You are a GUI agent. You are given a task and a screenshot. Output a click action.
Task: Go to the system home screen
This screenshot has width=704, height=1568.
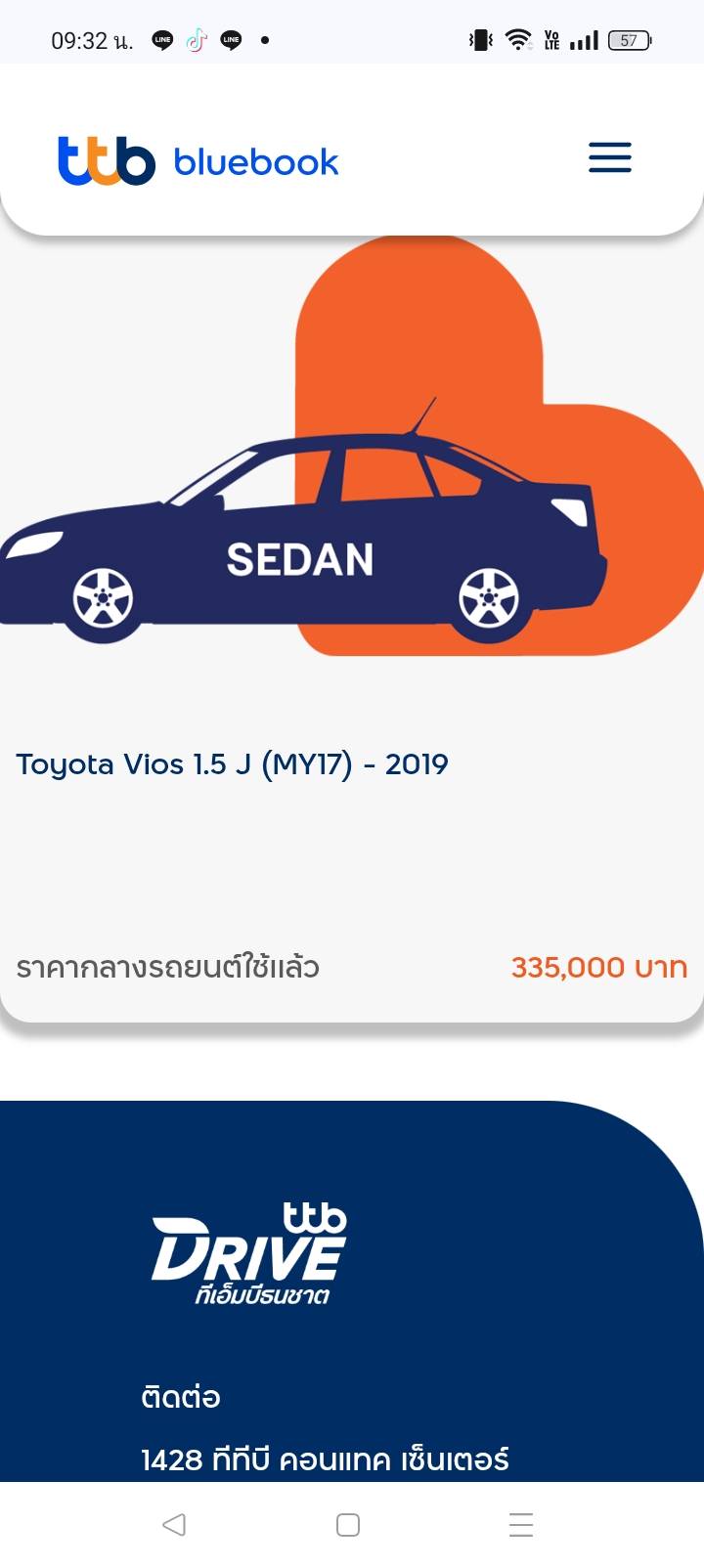pos(348,1524)
